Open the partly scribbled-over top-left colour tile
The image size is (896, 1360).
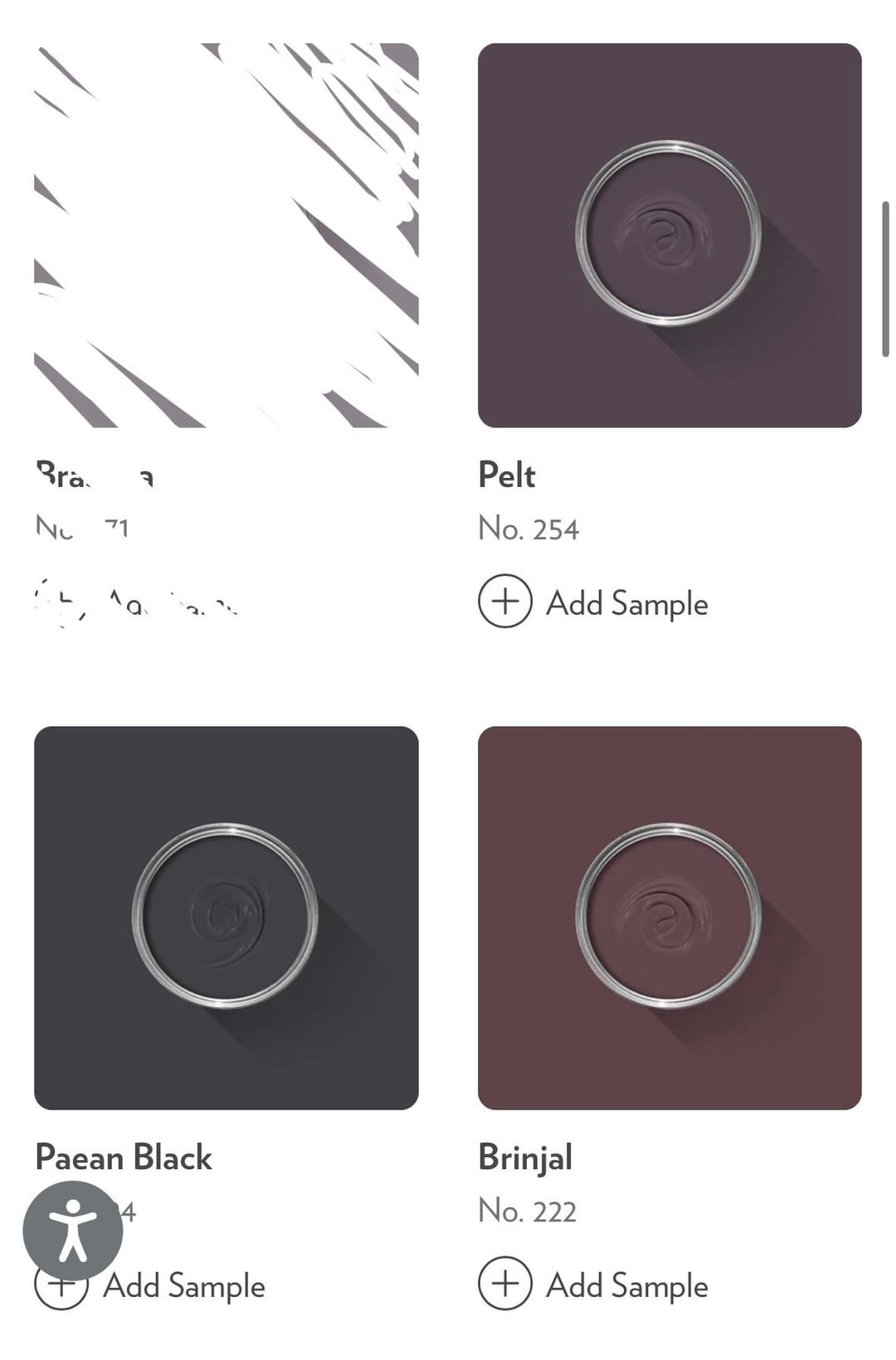click(226, 235)
